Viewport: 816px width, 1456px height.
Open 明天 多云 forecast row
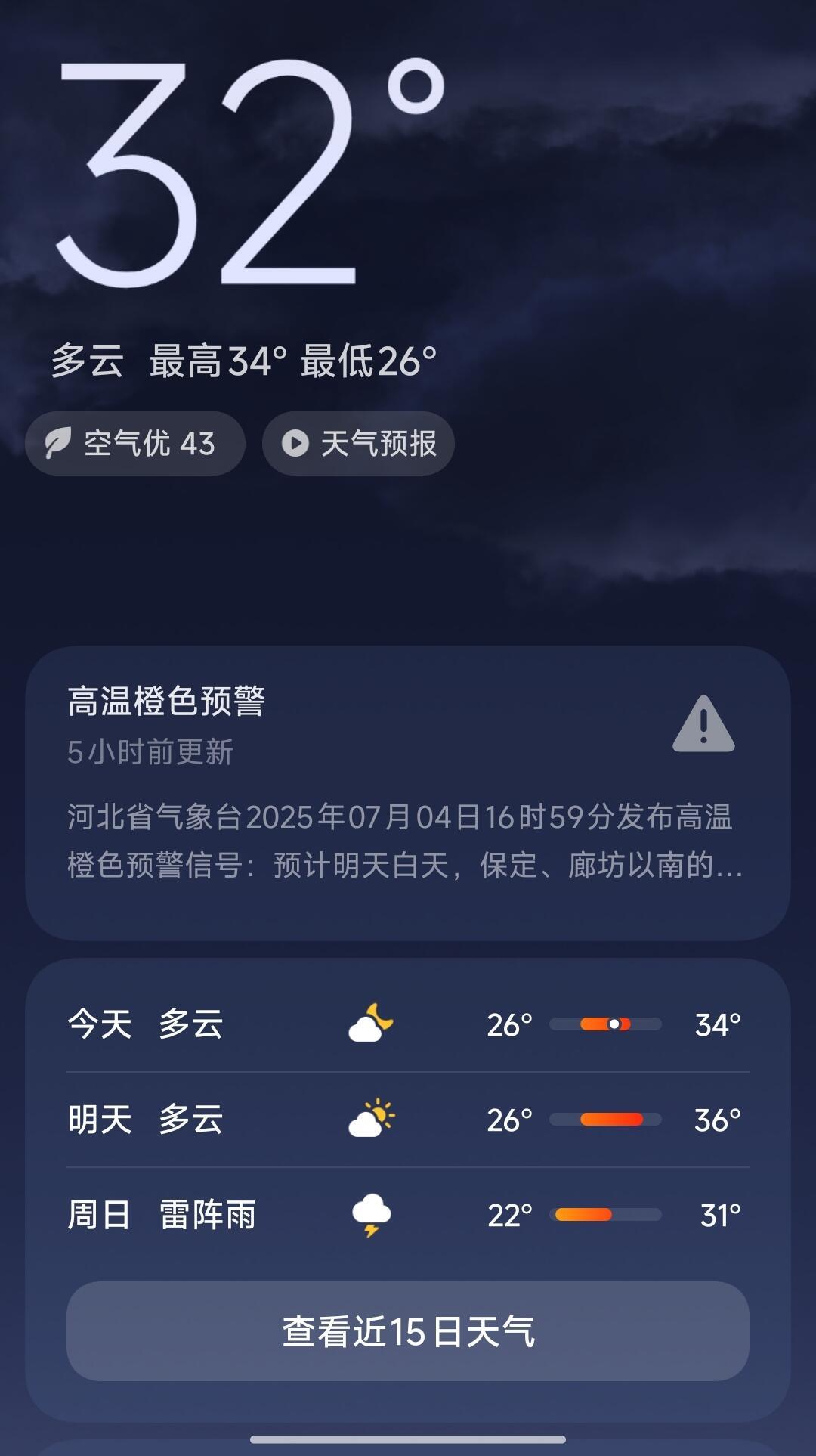408,1120
